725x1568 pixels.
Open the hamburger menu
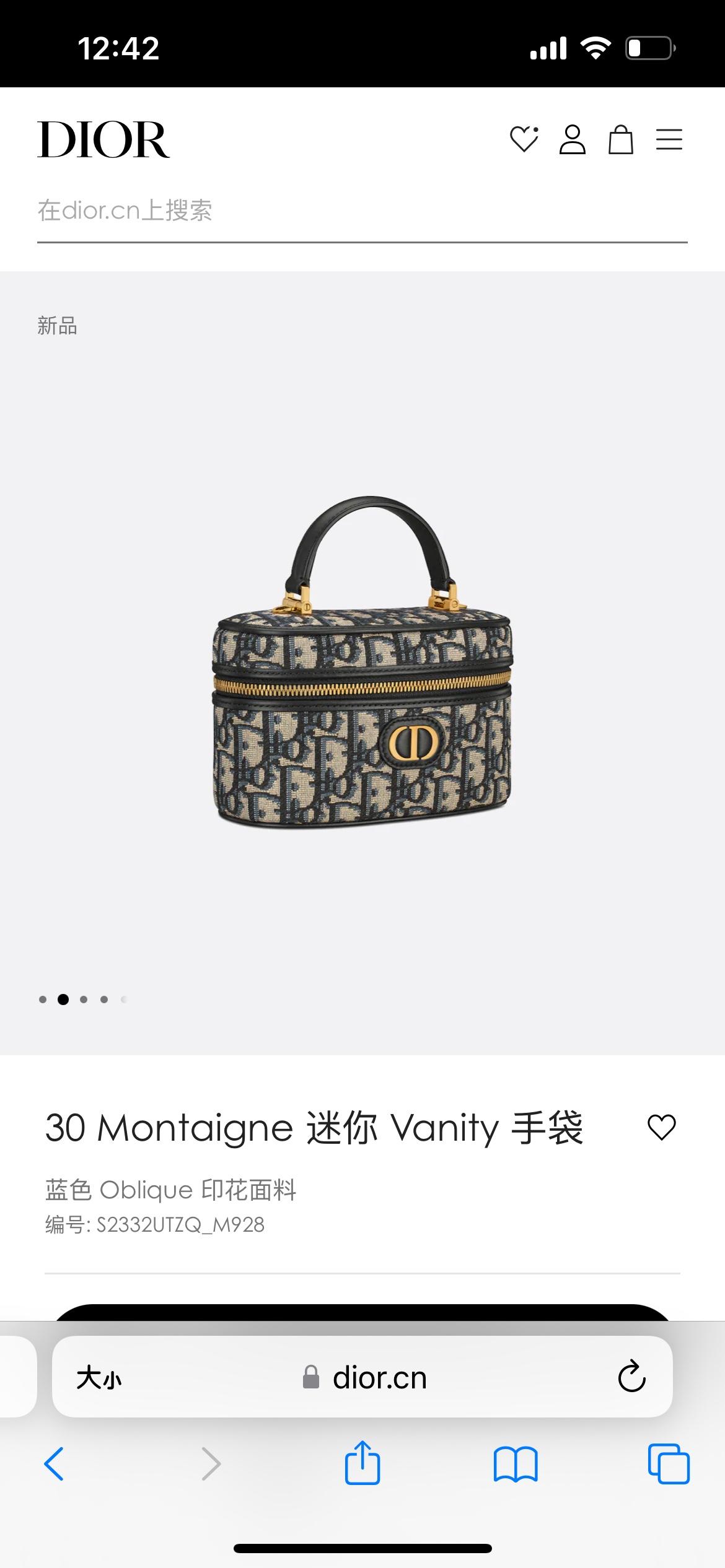point(669,139)
